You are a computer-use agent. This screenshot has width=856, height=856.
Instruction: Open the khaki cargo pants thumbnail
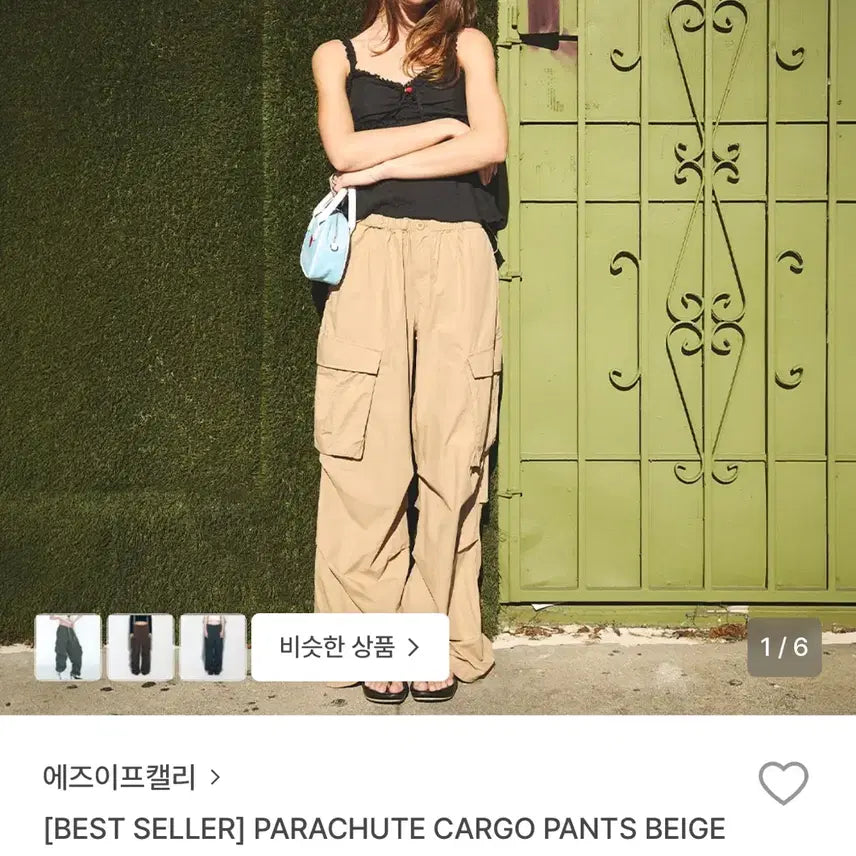pos(68,647)
